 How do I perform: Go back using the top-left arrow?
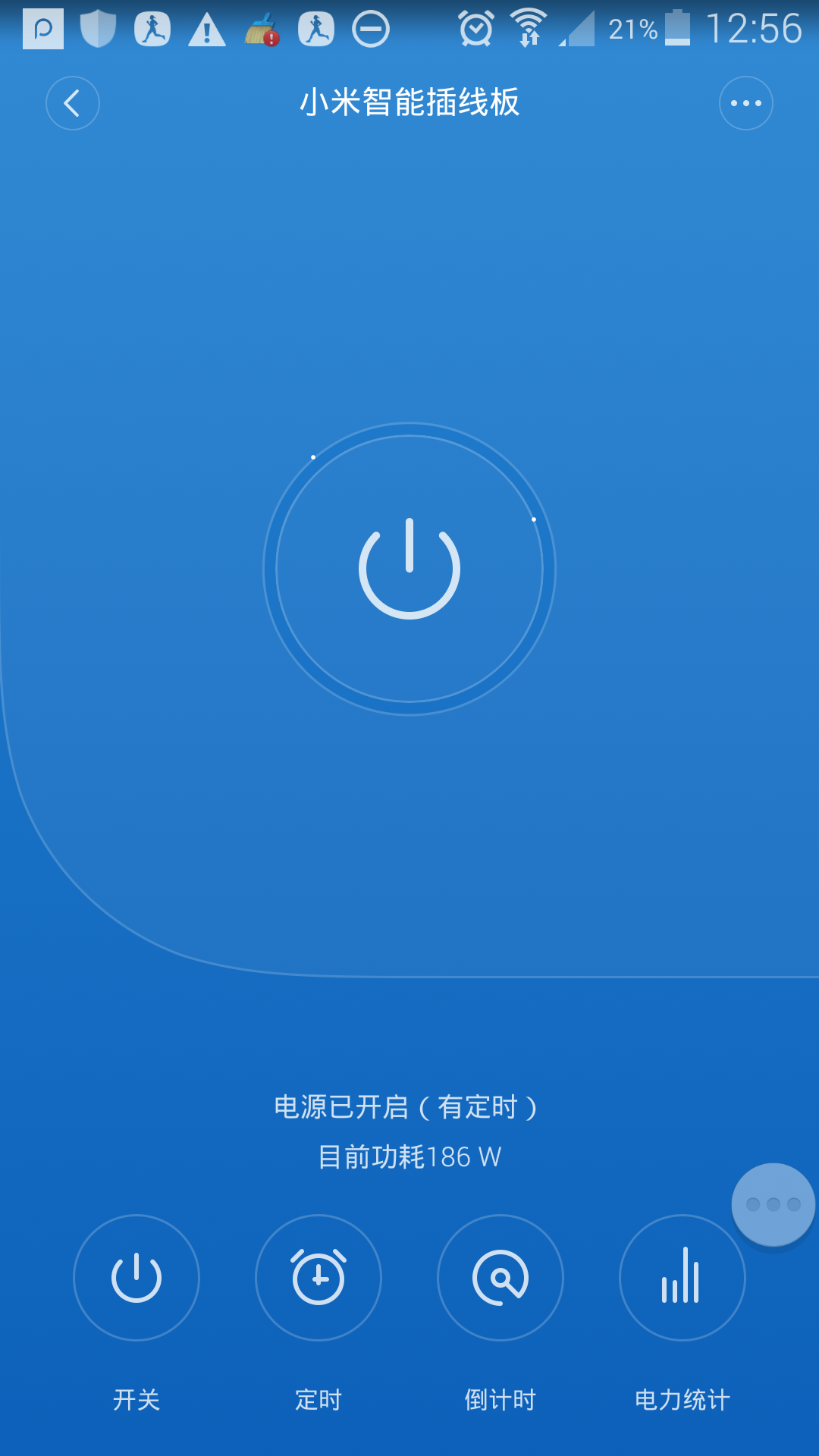pos(73,103)
